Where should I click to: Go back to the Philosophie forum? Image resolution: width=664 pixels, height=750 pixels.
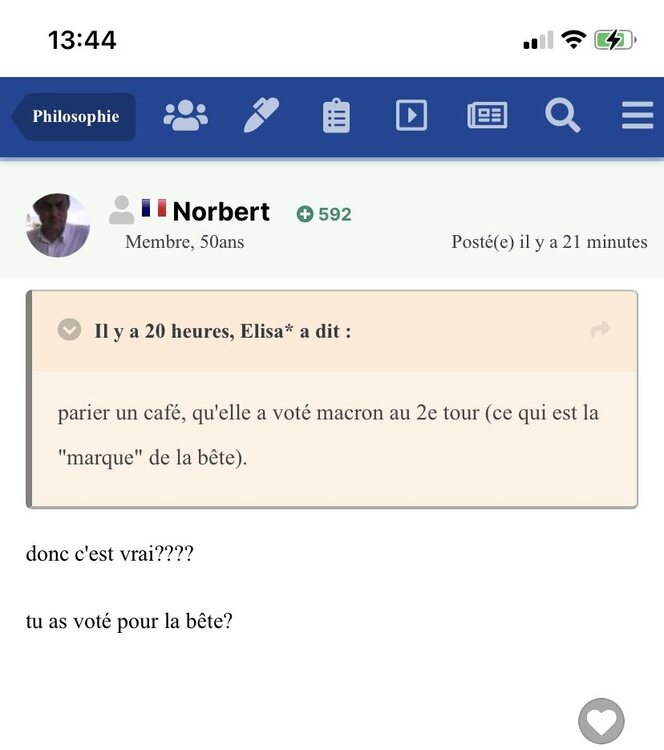point(75,117)
